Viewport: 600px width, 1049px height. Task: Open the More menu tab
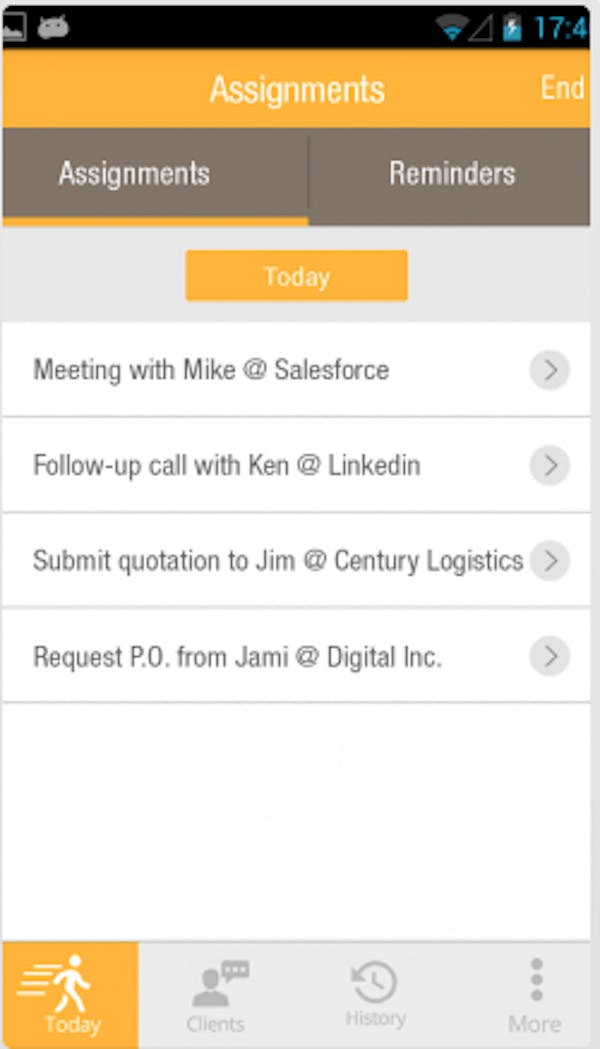tap(535, 995)
